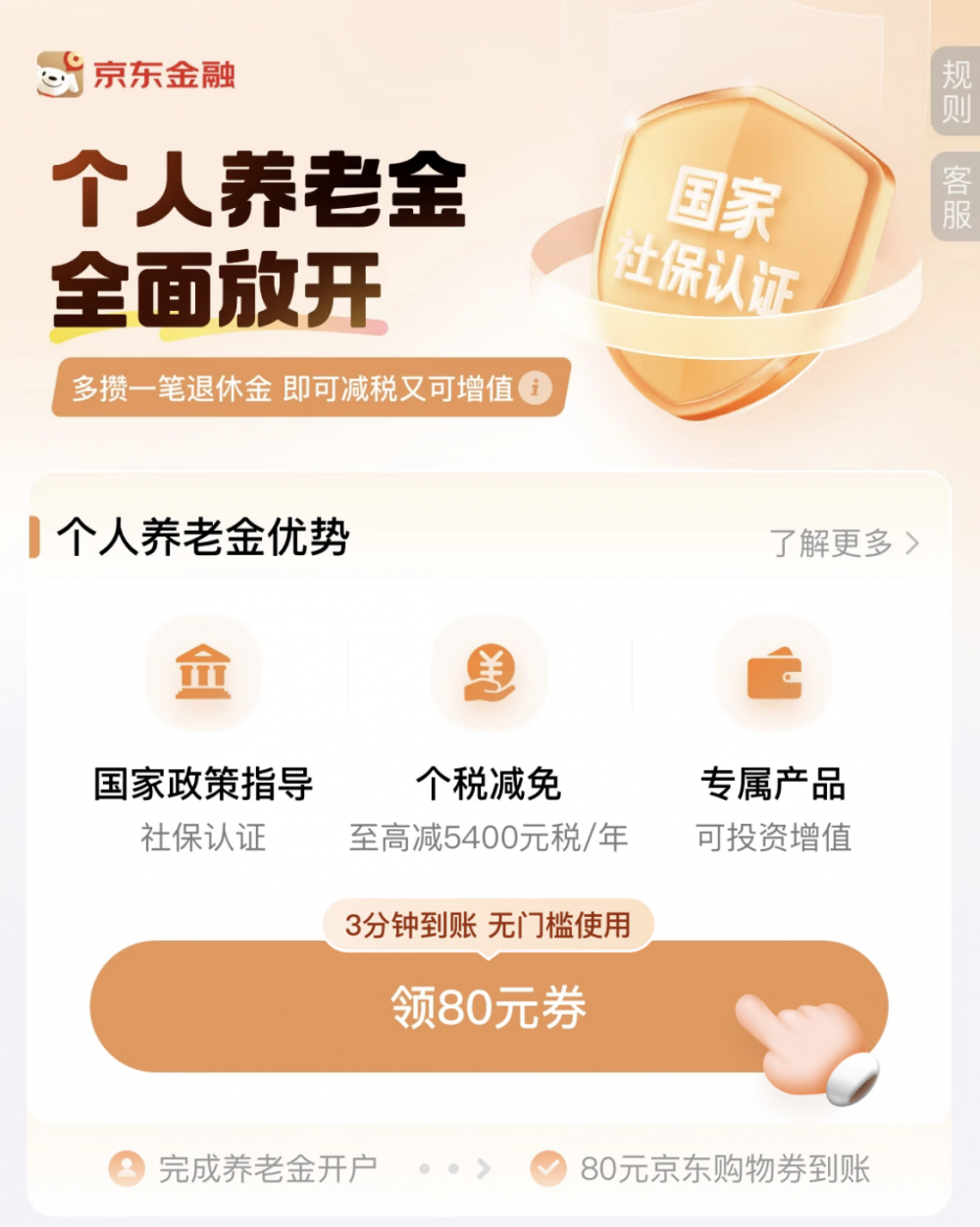Claim the 领80元券 coupon
This screenshot has height=1227, width=980.
489,1006
